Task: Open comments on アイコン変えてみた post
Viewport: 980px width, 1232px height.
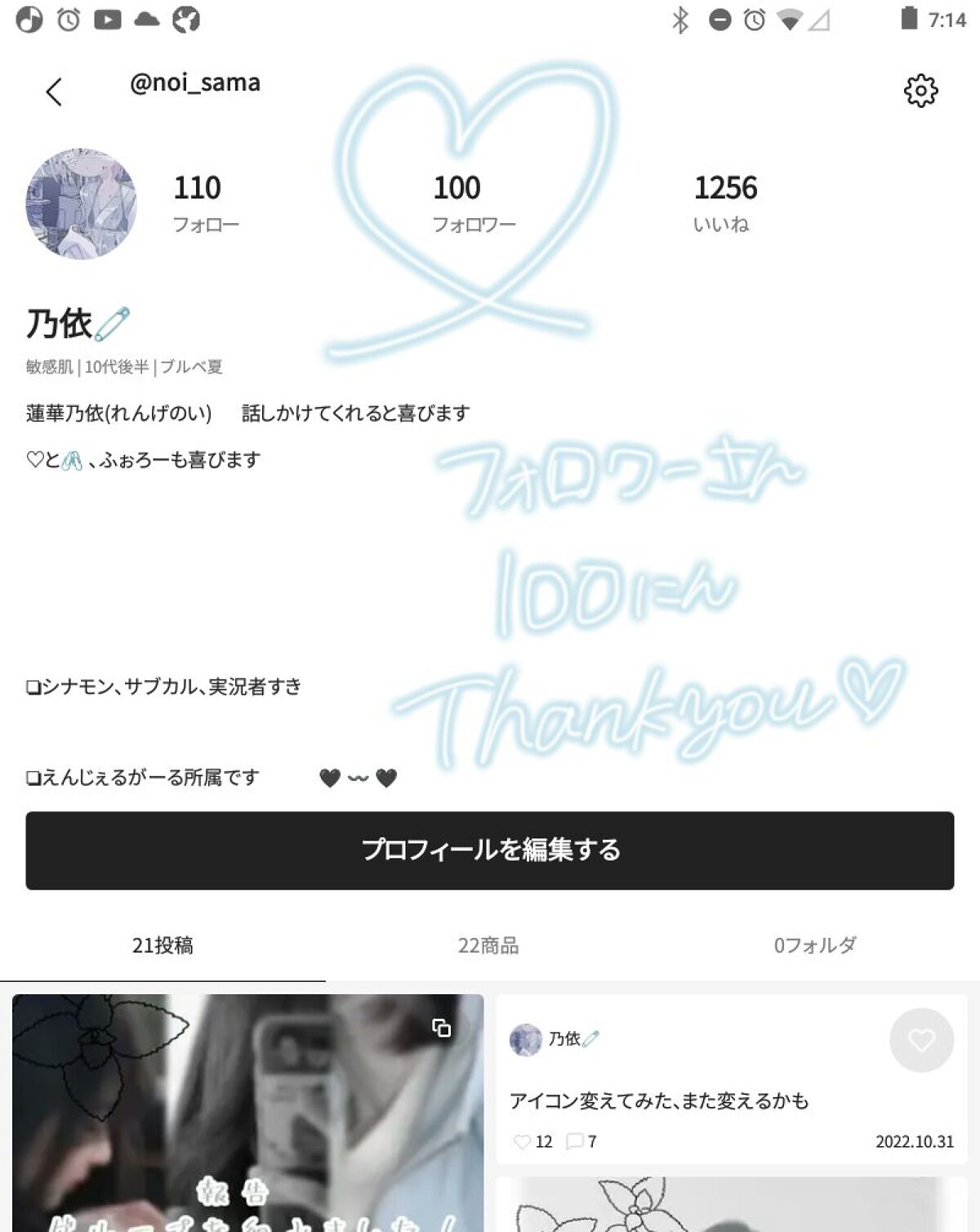Action: click(581, 1141)
